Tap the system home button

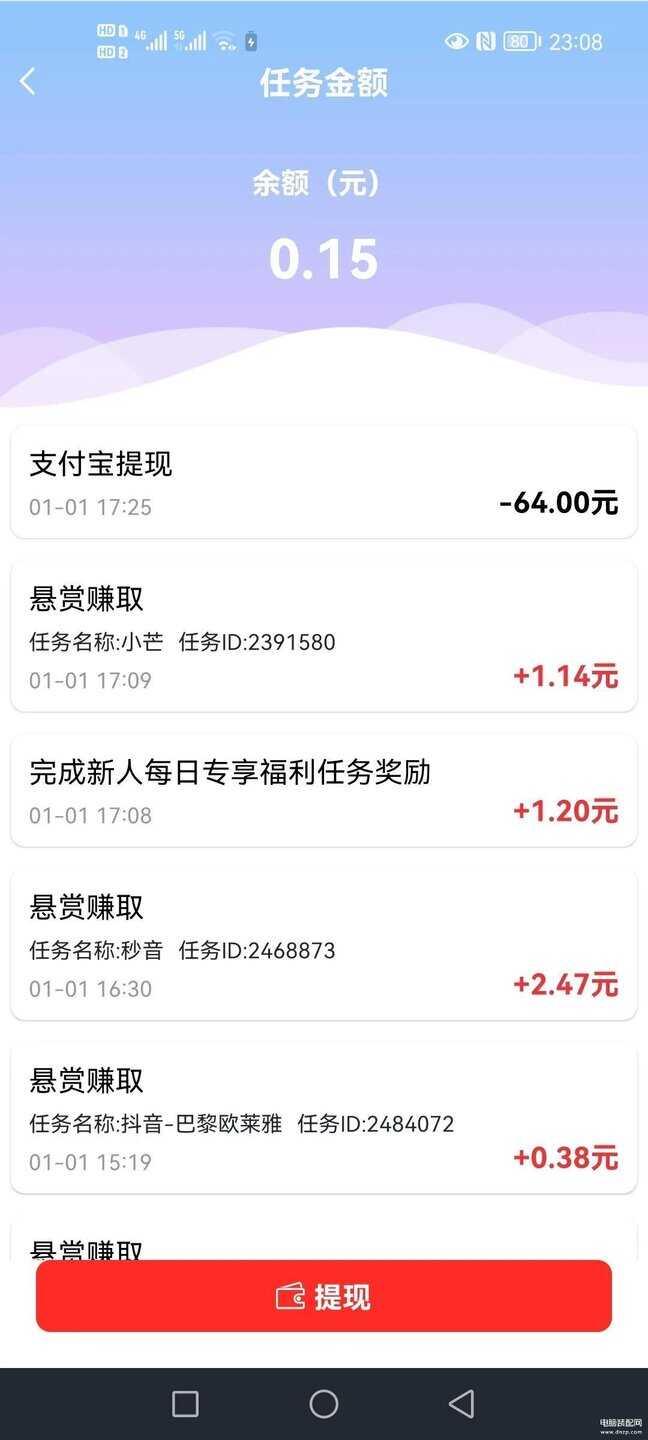click(324, 1404)
